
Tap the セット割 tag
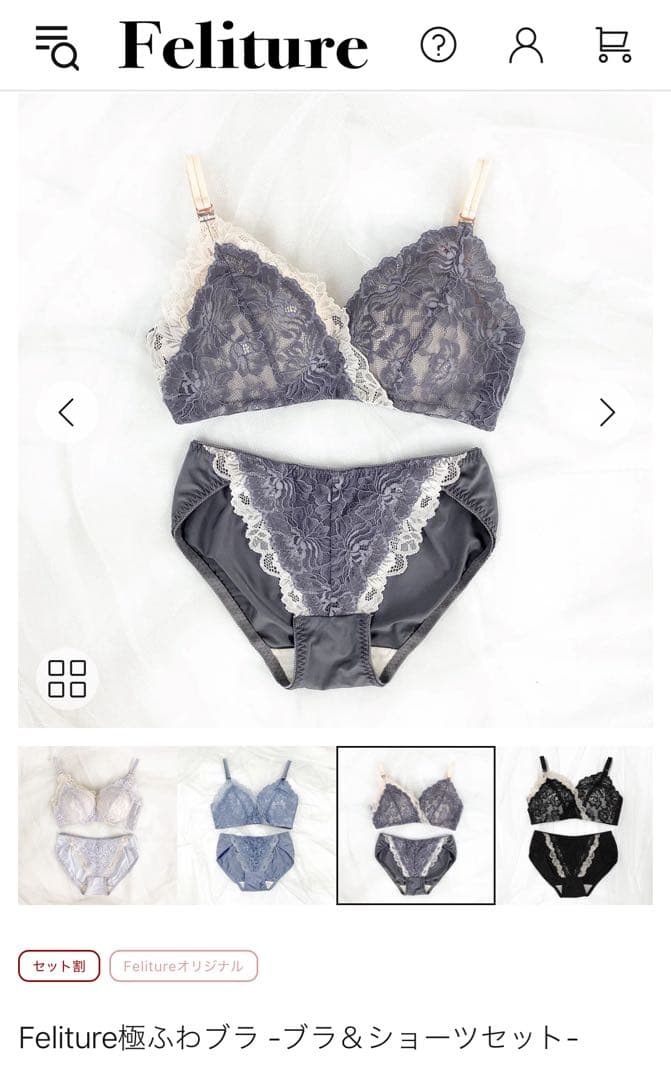click(x=59, y=966)
